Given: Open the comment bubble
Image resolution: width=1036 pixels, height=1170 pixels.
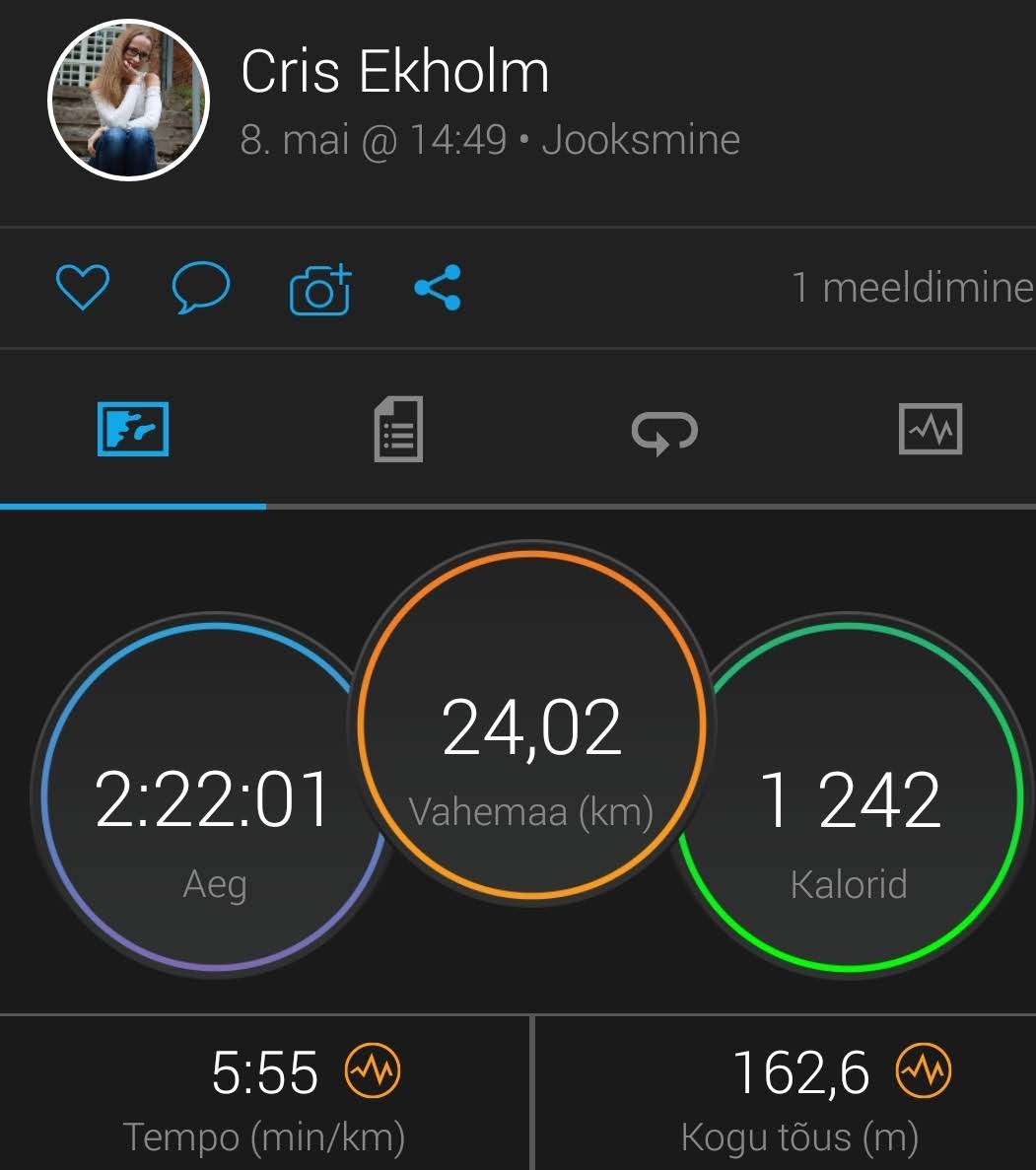Looking at the screenshot, I should pos(201,289).
